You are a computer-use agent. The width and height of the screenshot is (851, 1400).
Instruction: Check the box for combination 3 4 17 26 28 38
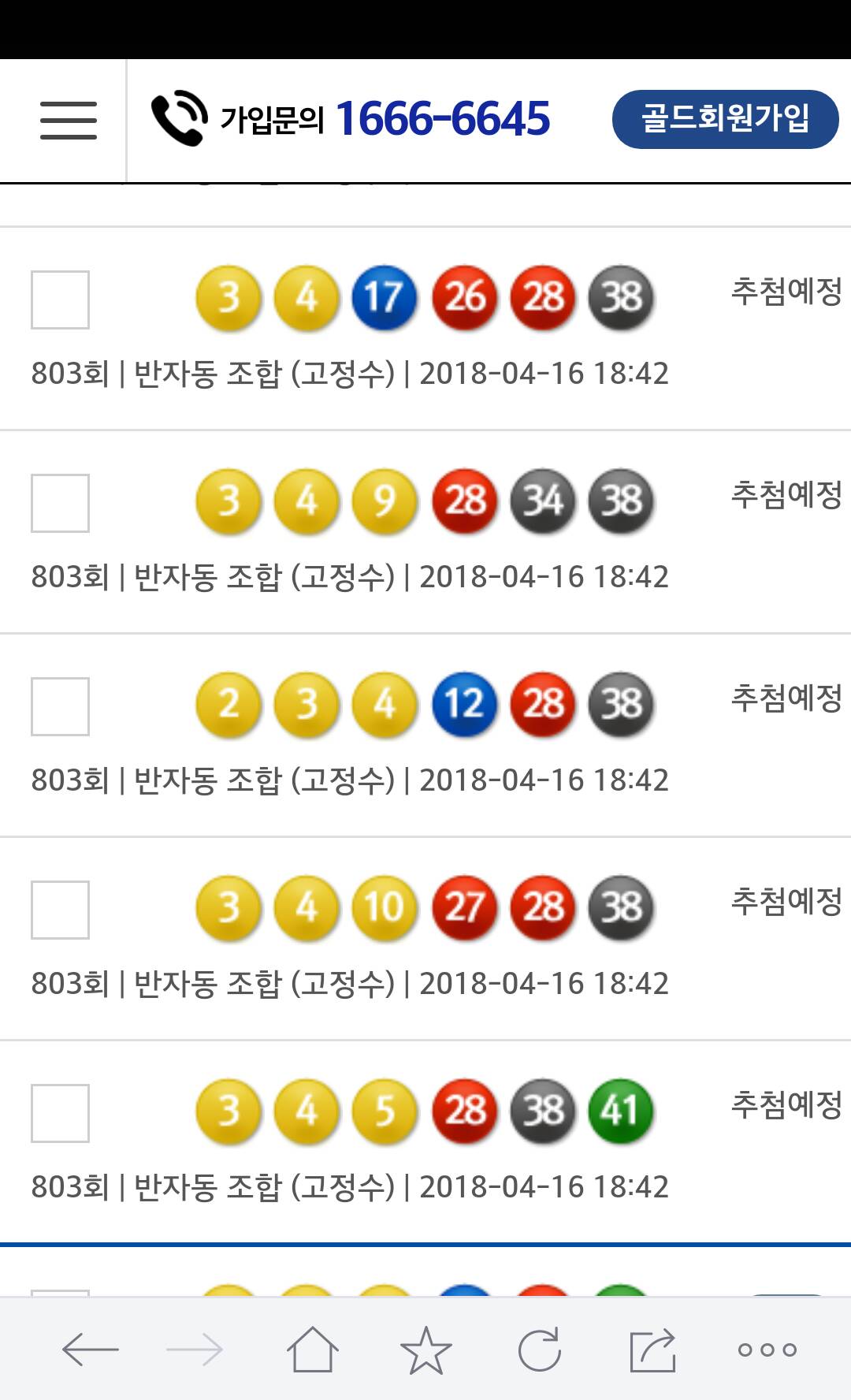(x=60, y=300)
